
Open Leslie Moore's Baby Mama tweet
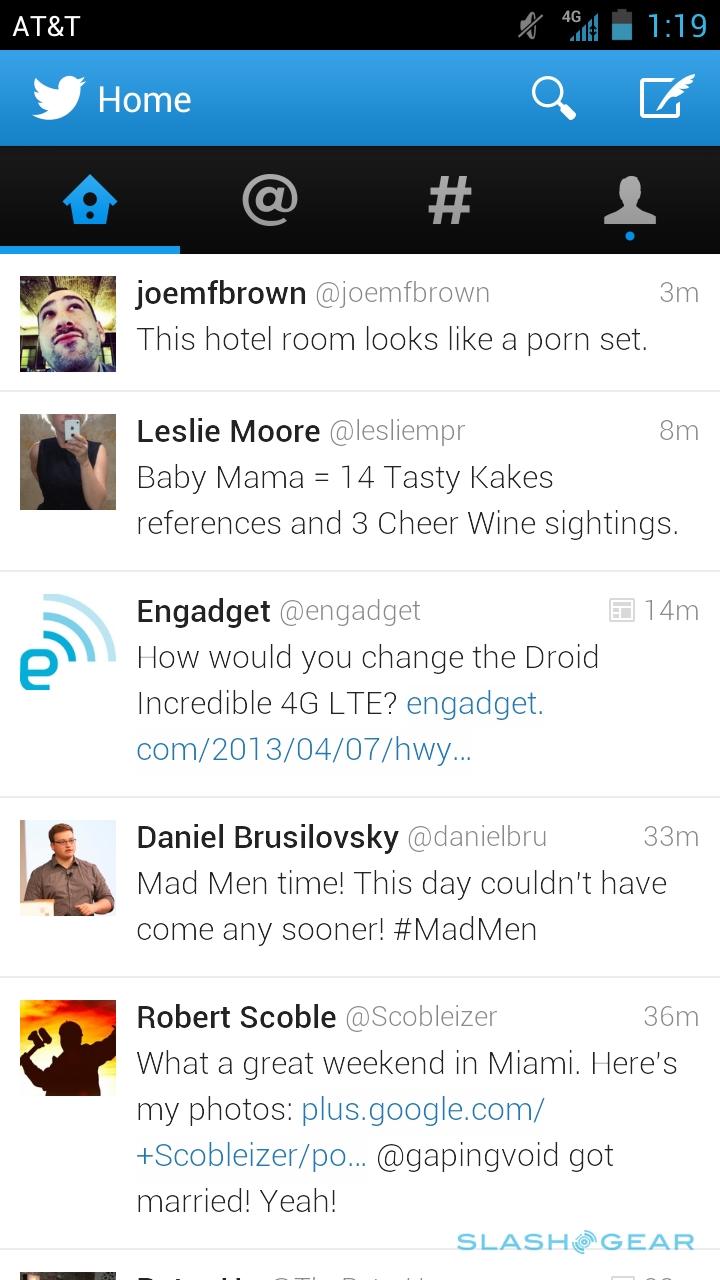tap(407, 500)
